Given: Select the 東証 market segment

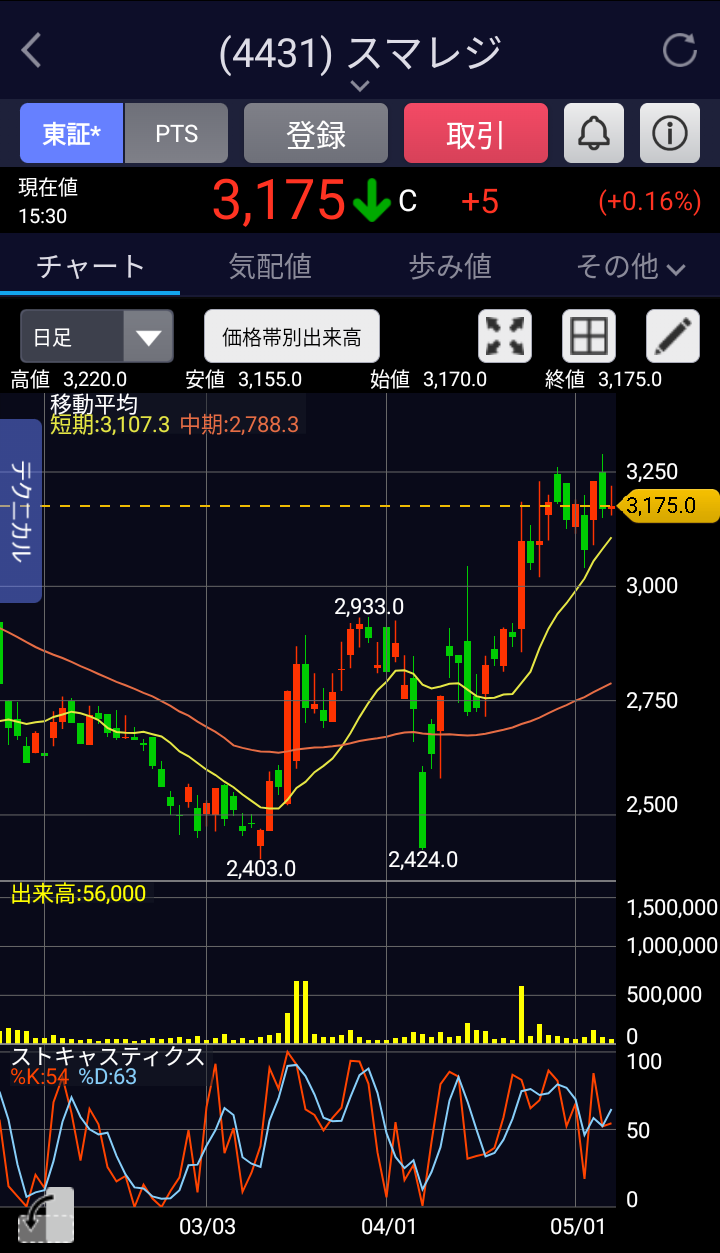Looking at the screenshot, I should [x=71, y=134].
